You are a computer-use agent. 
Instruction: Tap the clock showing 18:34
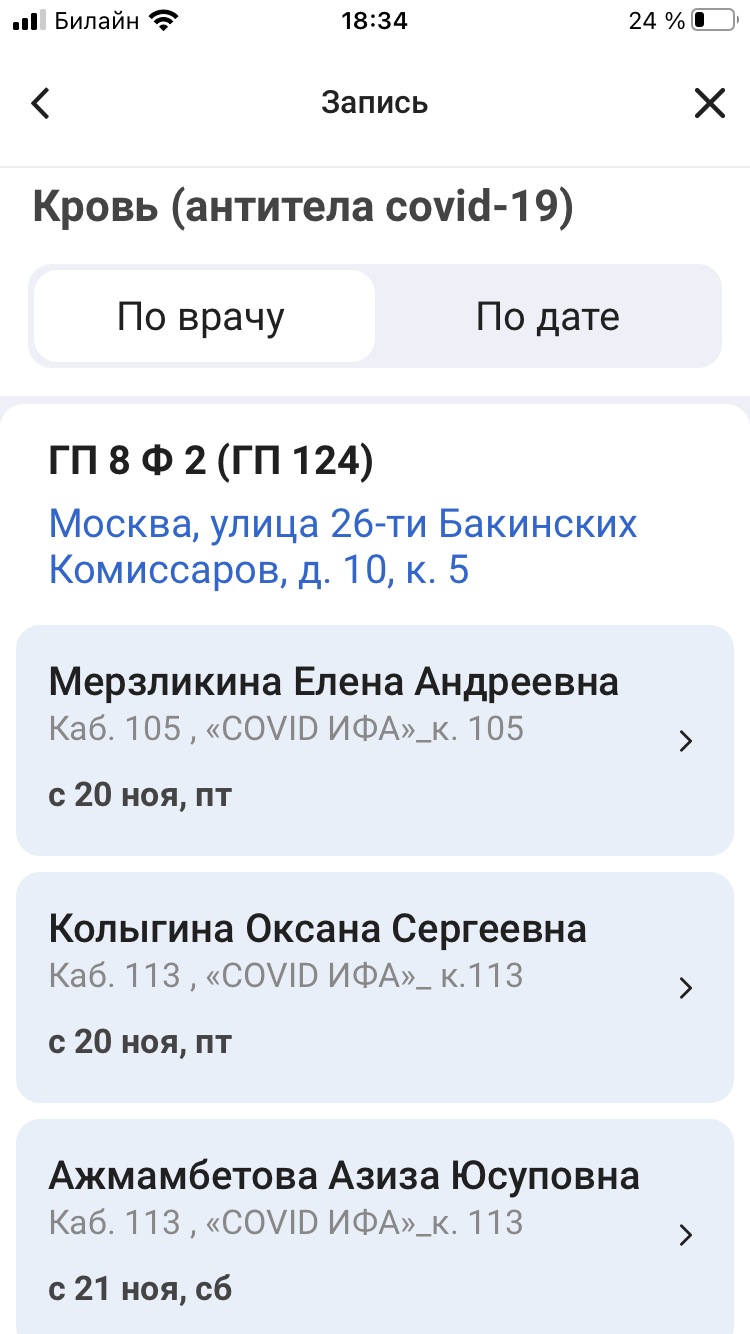(375, 20)
